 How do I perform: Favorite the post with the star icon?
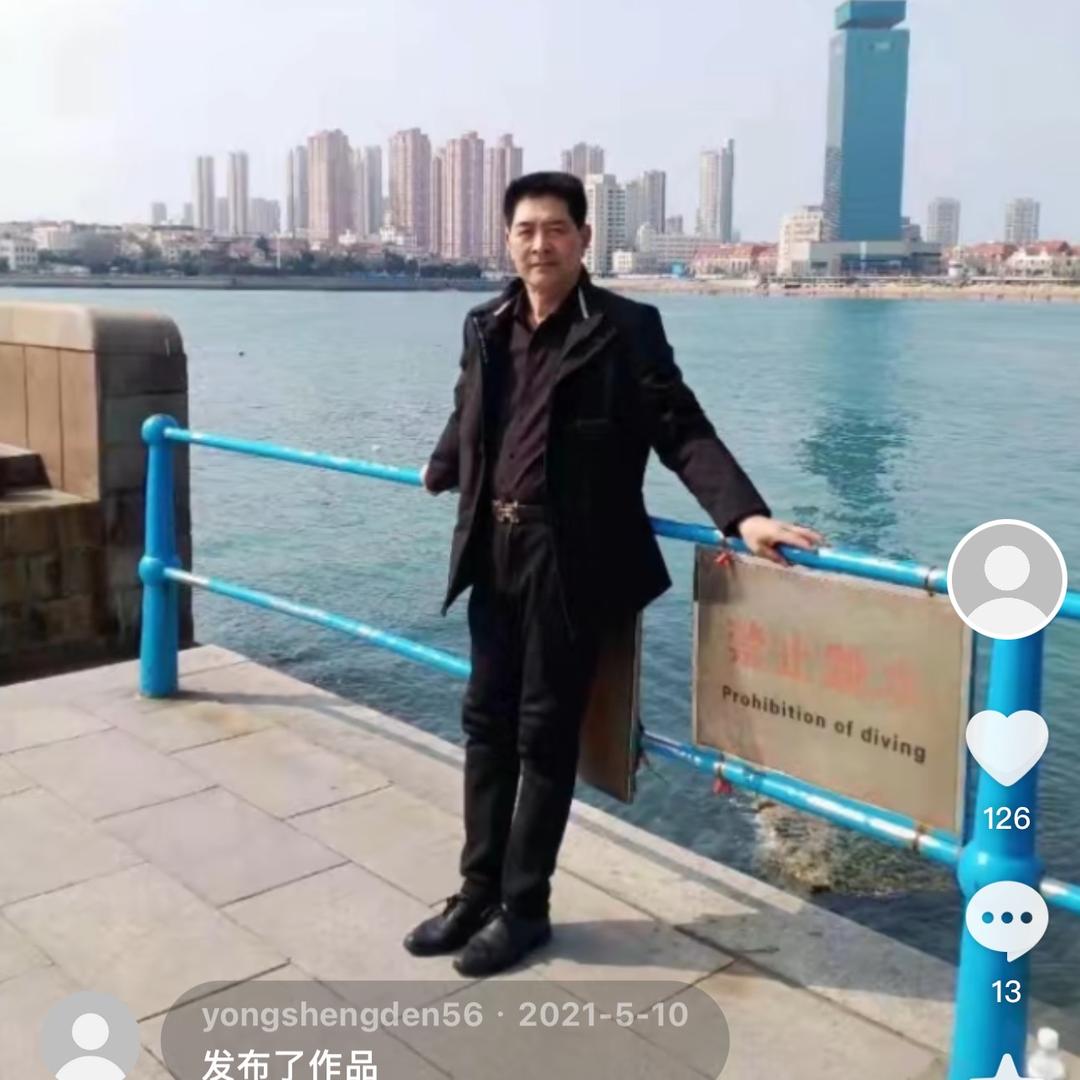tap(1007, 1068)
